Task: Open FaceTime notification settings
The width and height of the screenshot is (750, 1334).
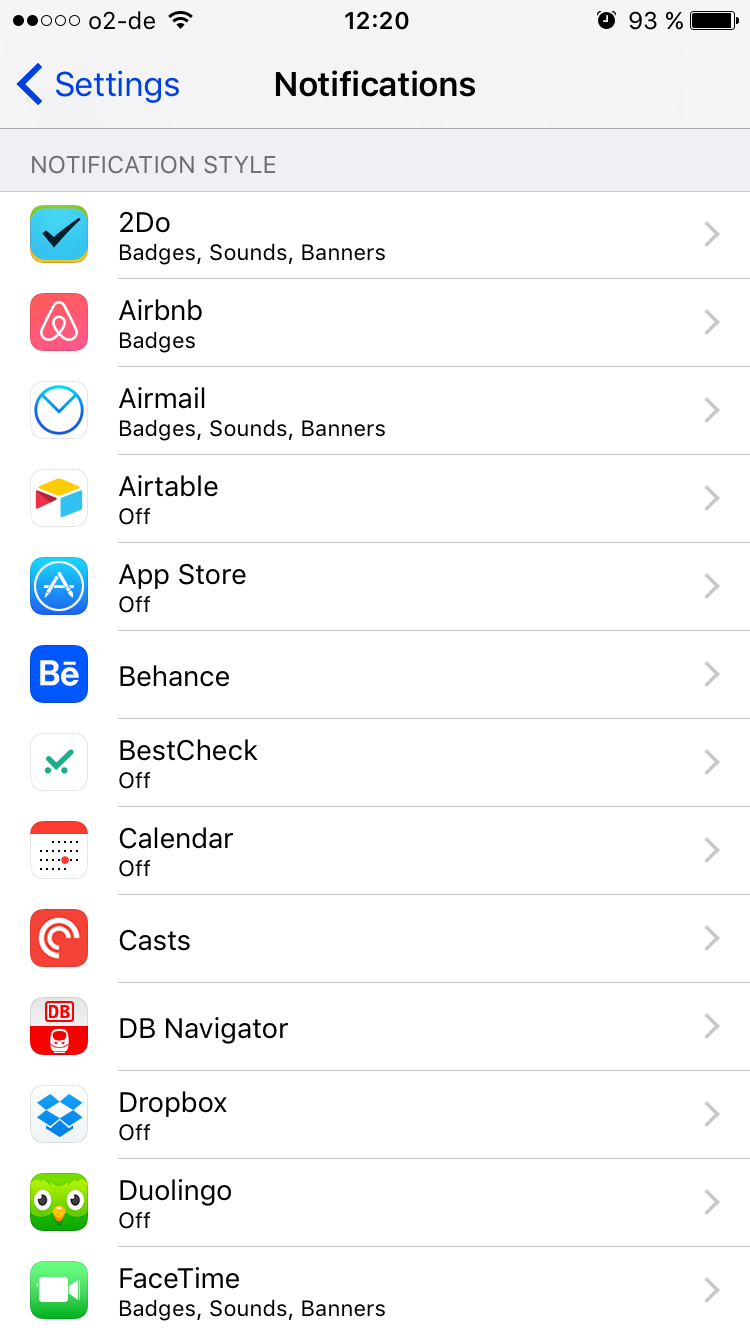Action: coord(375,1291)
